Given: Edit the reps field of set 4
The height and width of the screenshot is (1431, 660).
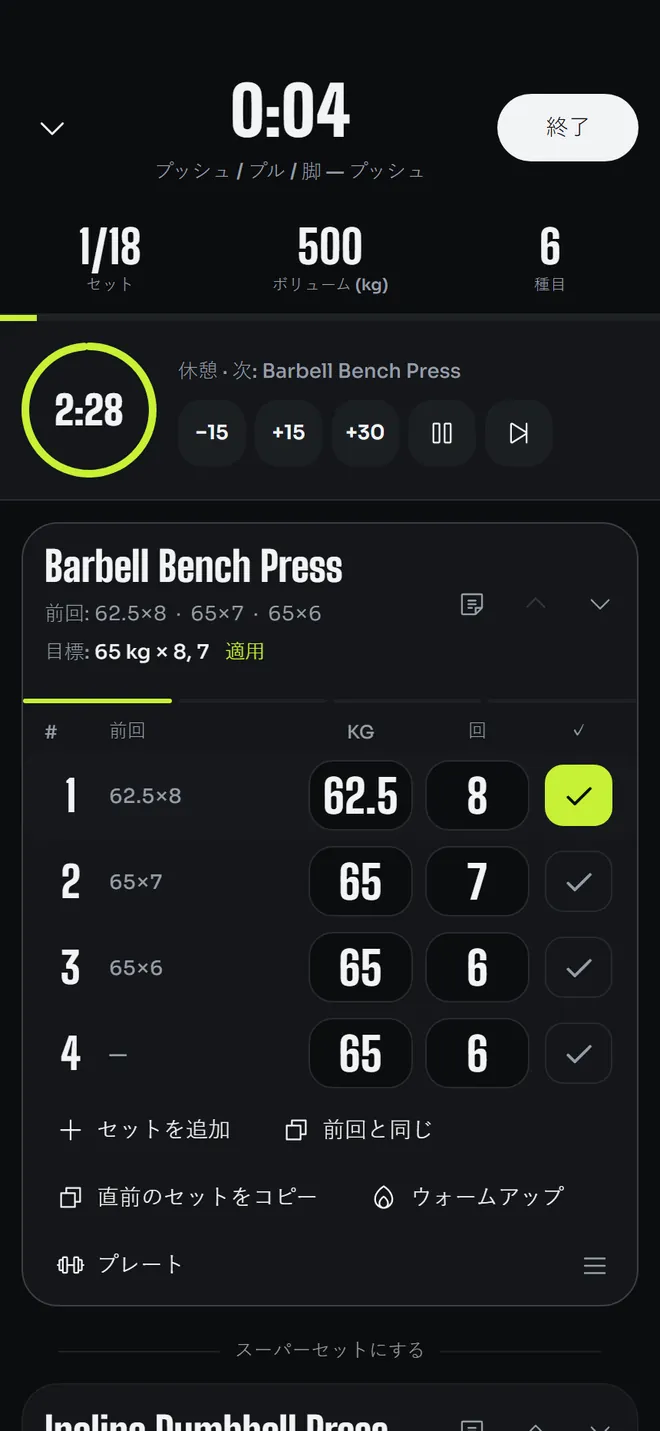Looking at the screenshot, I should point(477,1054).
